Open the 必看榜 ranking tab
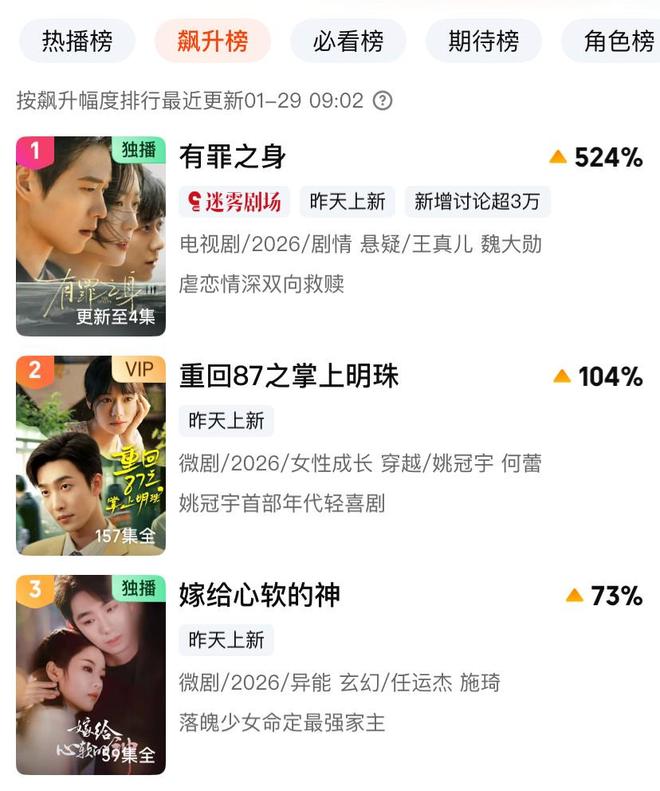The height and width of the screenshot is (791, 660). [348, 41]
